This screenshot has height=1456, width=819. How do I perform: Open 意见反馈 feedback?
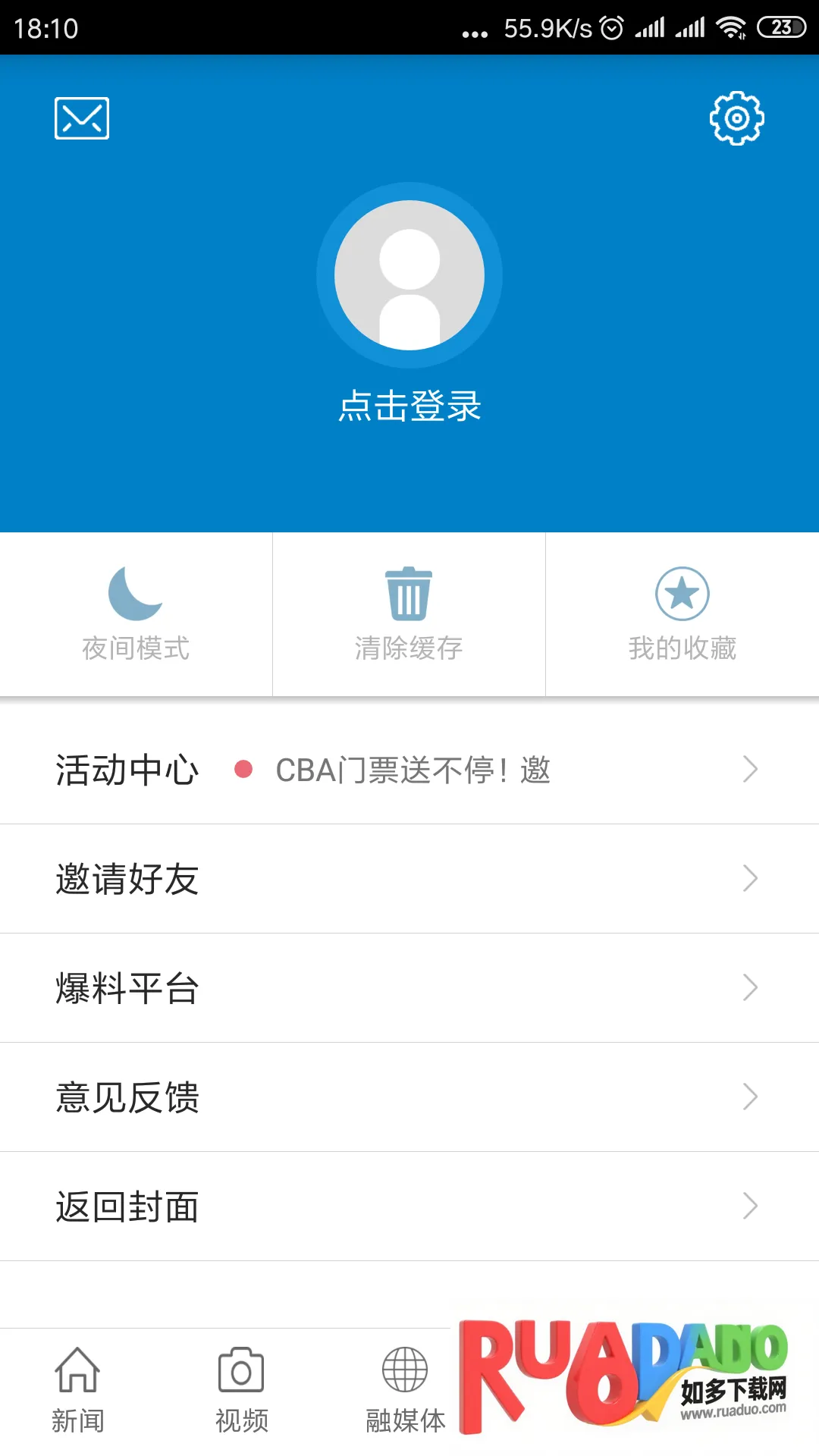point(409,1097)
